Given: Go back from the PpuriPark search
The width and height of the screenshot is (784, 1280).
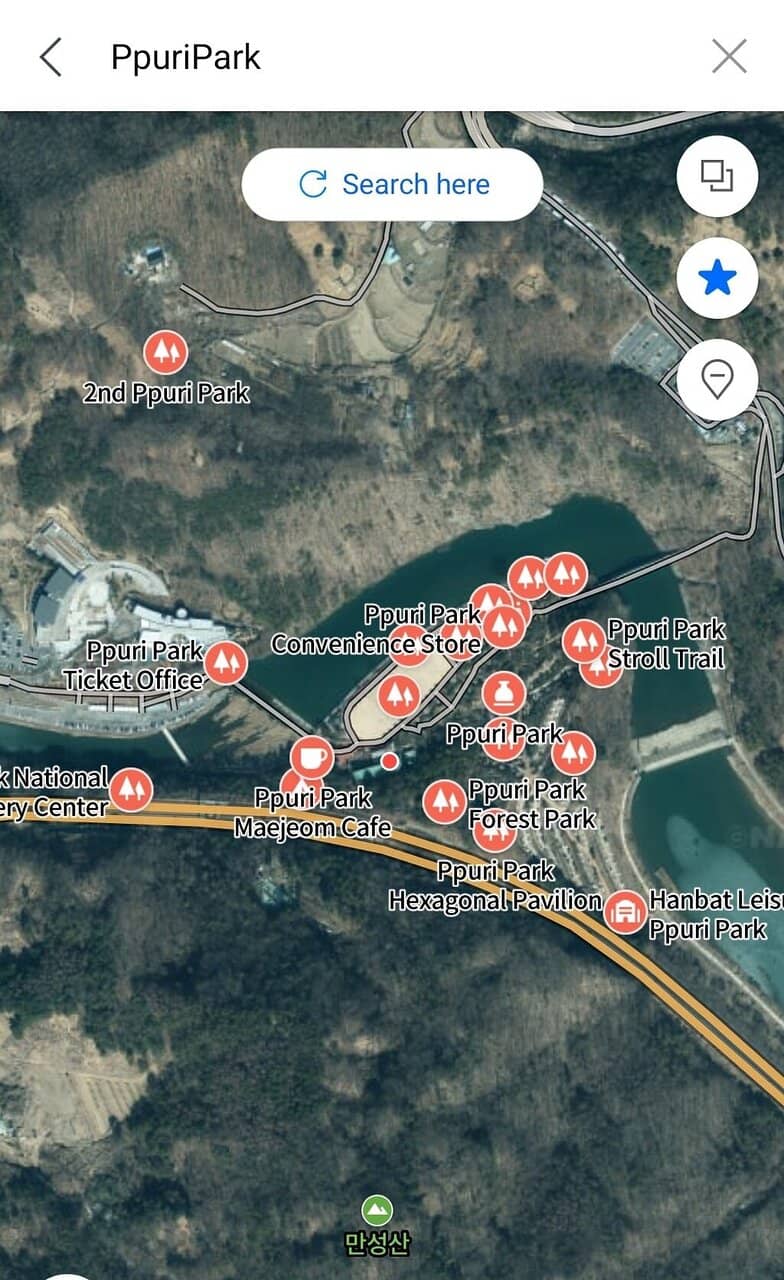Looking at the screenshot, I should 51,57.
